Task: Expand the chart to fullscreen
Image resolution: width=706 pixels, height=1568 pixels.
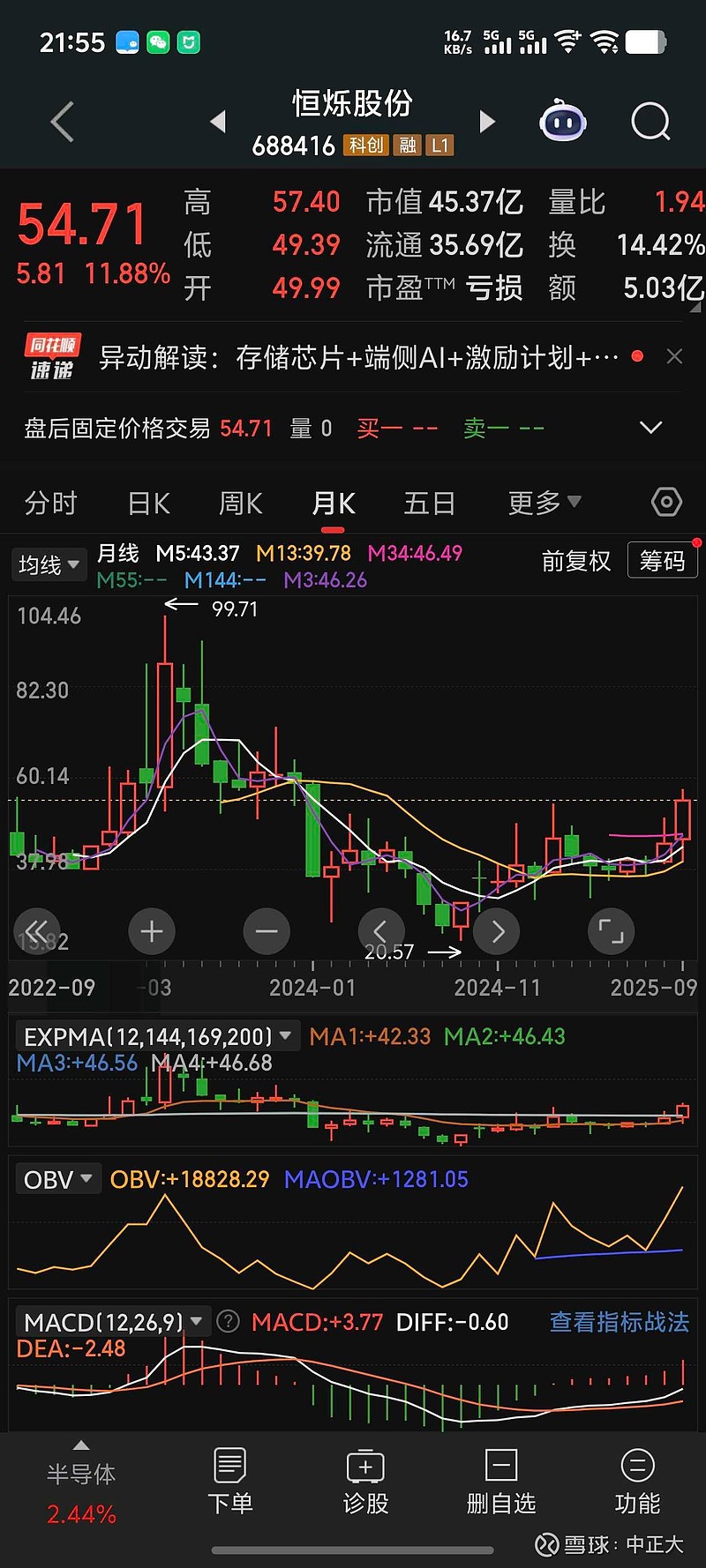Action: [611, 931]
